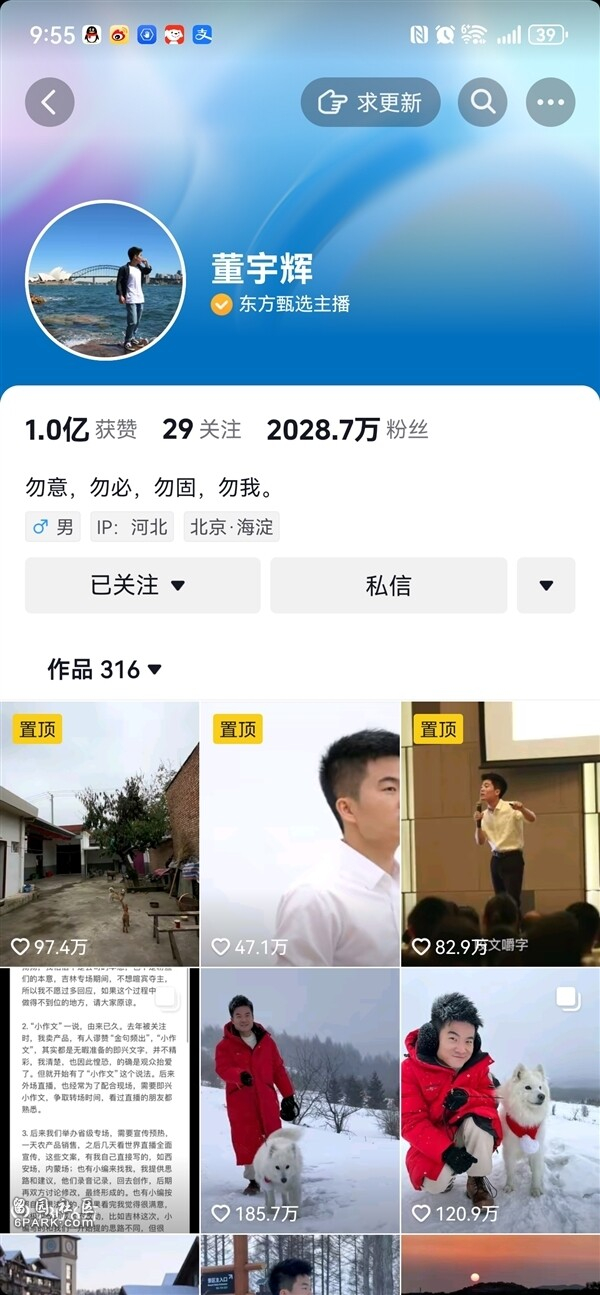Screen dimensions: 600x1295
Task: Open pinned video with 47.1万 likes
Action: tap(300, 833)
